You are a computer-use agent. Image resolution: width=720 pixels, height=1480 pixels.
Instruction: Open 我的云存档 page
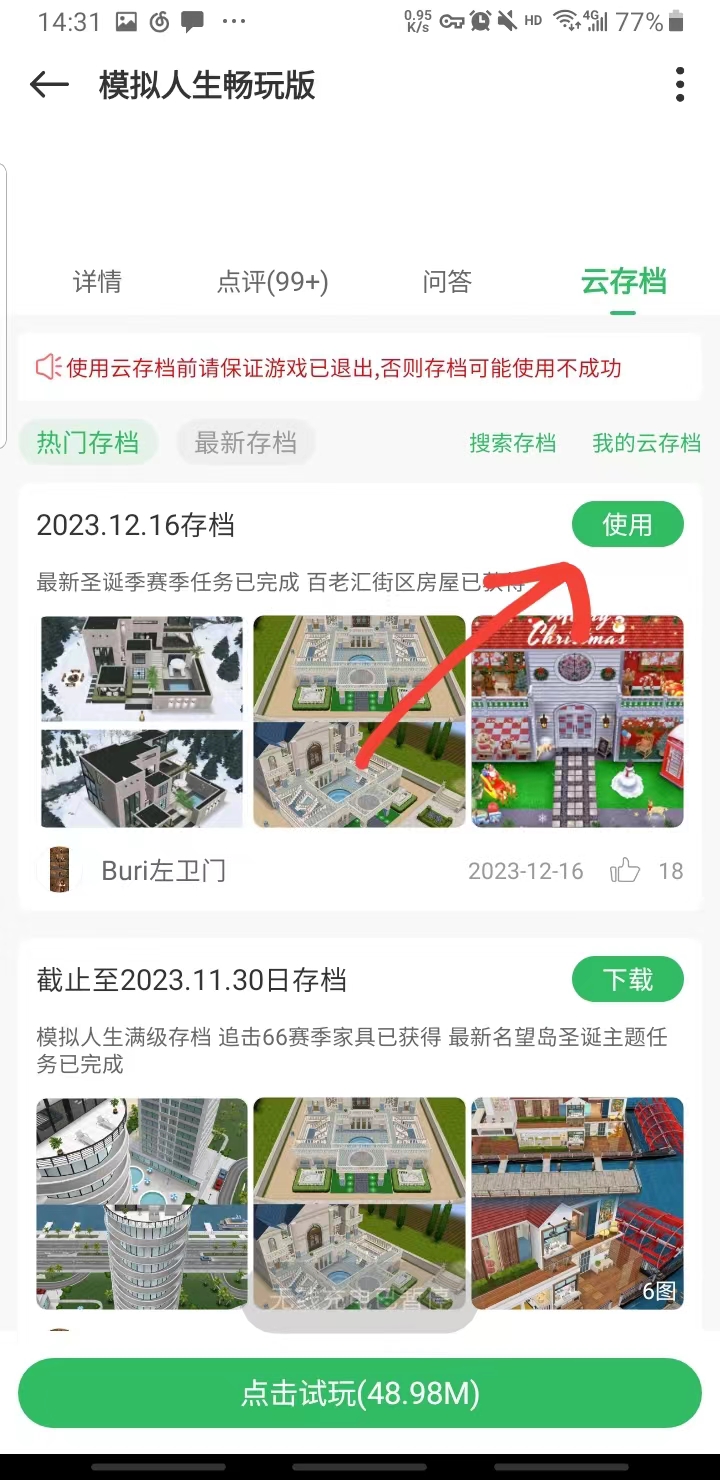[646, 443]
